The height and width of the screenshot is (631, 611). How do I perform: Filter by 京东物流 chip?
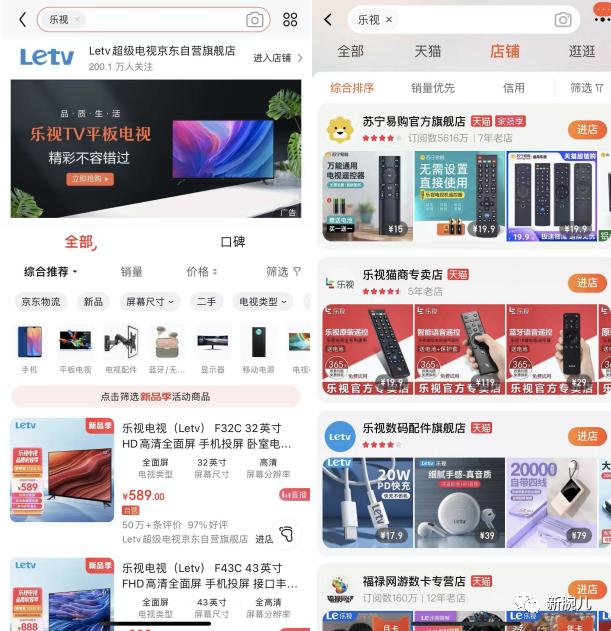(x=41, y=301)
